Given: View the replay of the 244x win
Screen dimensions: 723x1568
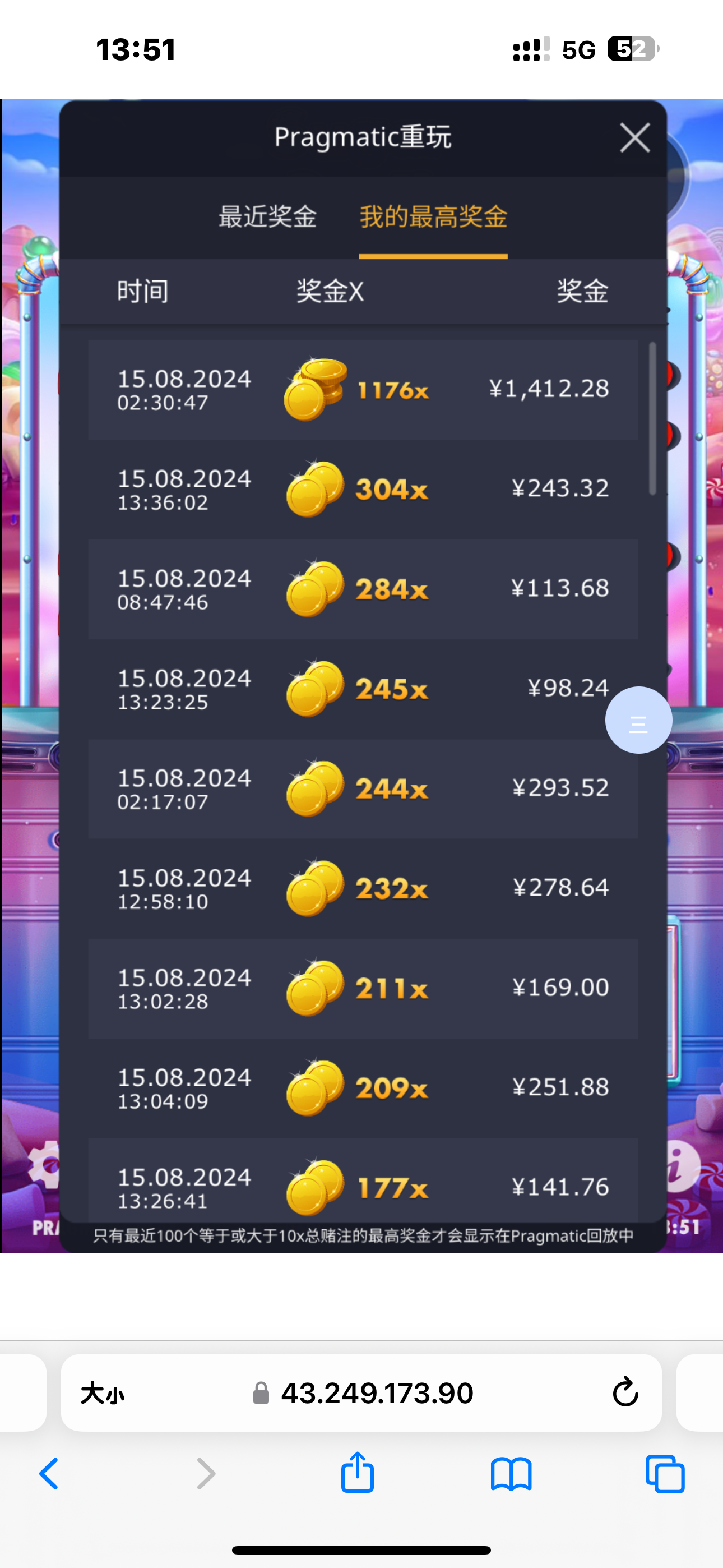Looking at the screenshot, I should [x=363, y=789].
